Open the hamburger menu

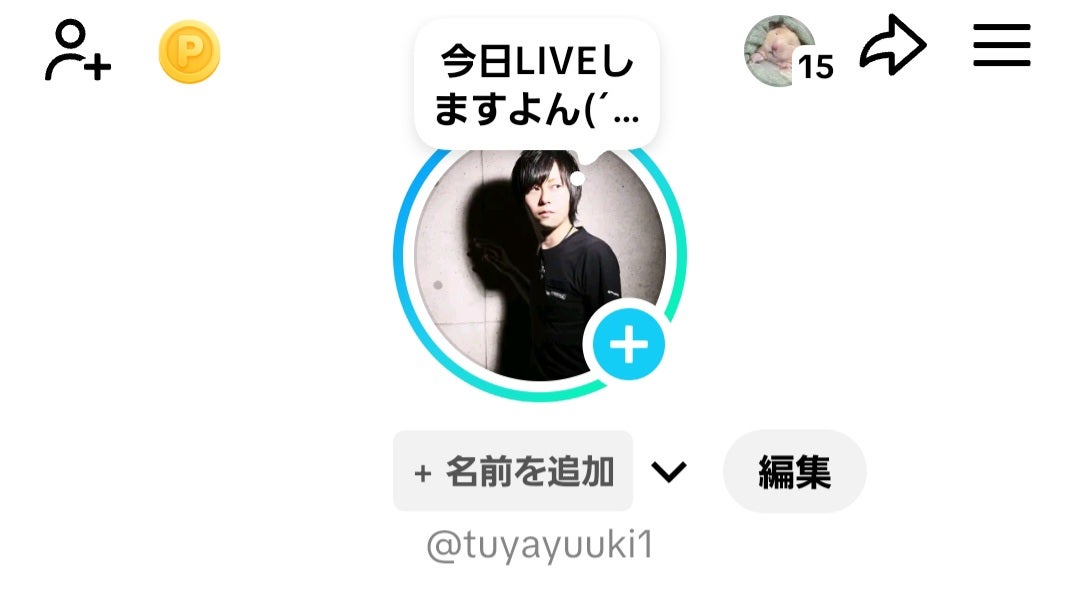pyautogui.click(x=1001, y=46)
